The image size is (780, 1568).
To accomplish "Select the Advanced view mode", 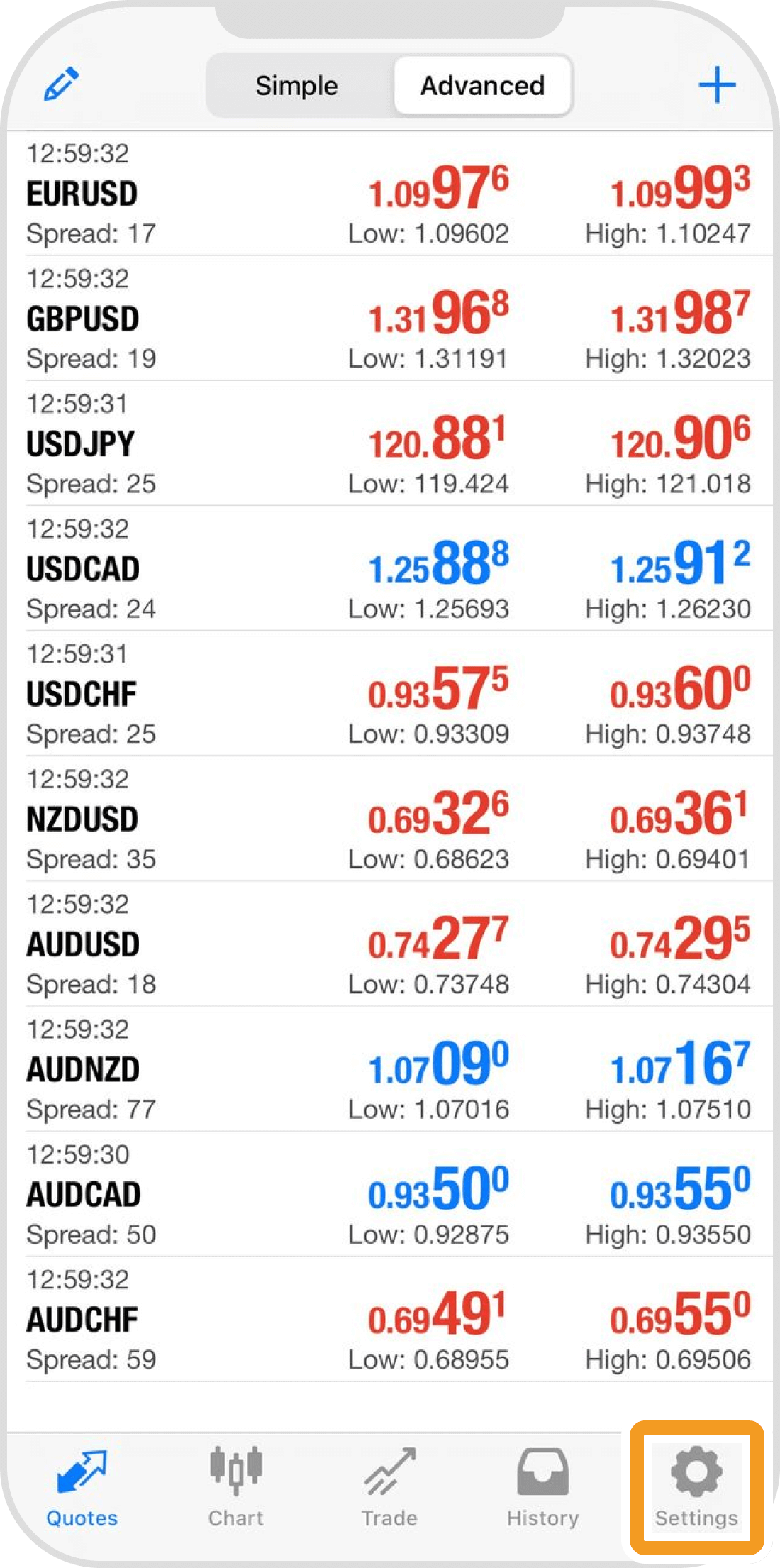I will [482, 86].
